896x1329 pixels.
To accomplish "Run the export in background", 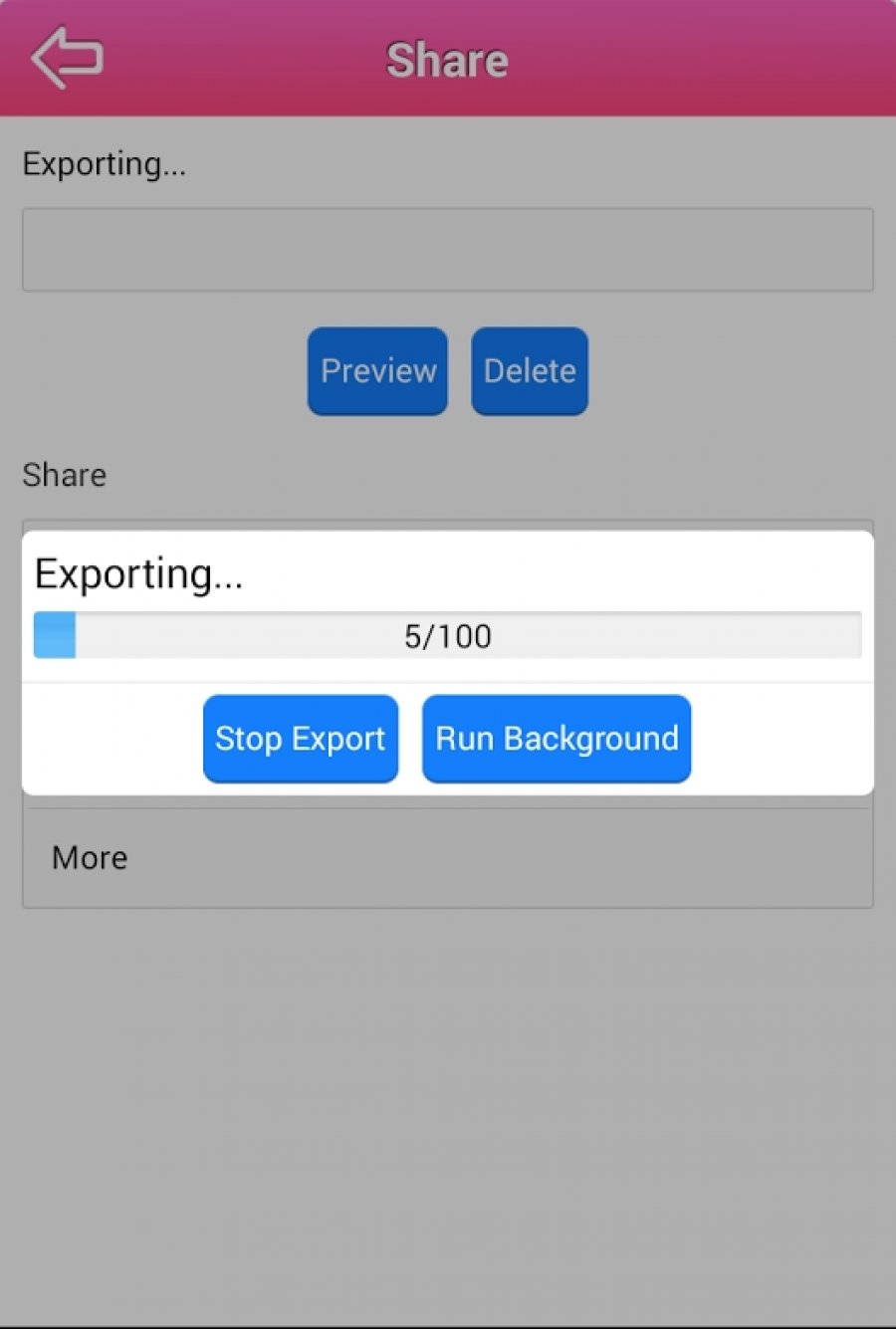I will point(557,739).
